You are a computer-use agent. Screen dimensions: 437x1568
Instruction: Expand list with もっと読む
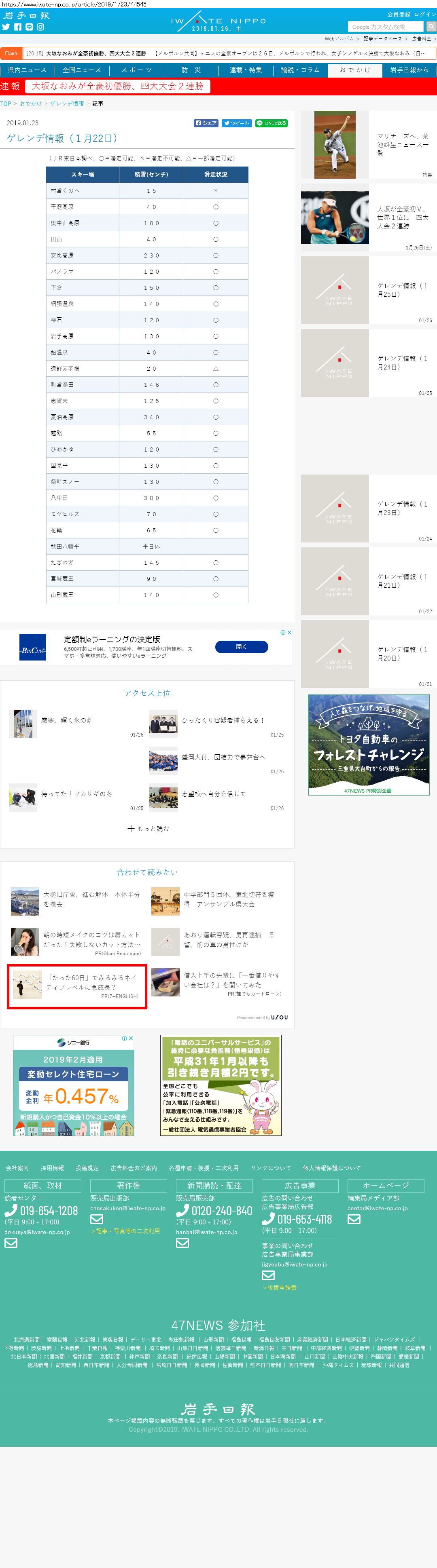pyautogui.click(x=148, y=828)
